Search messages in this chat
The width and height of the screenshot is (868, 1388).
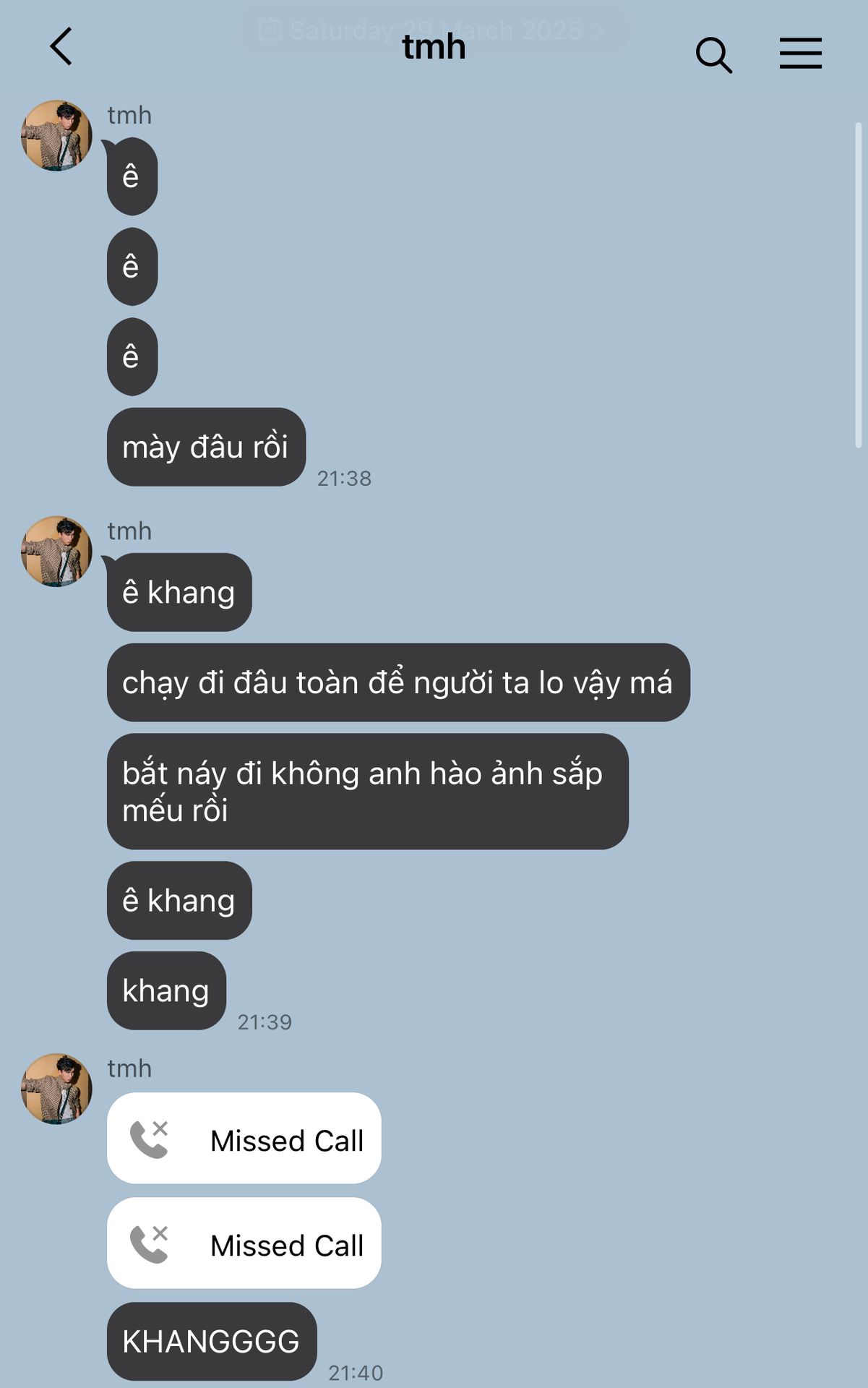714,55
